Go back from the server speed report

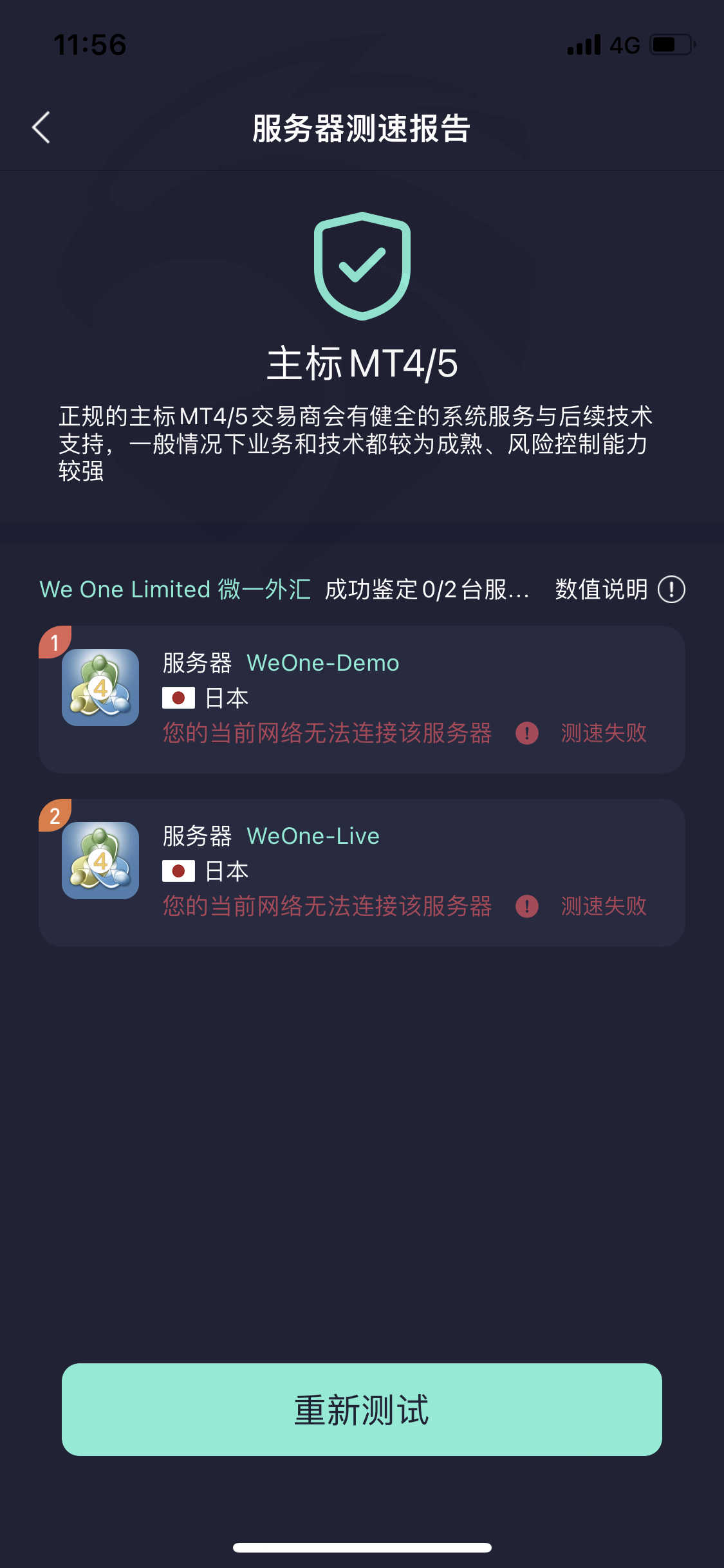pyautogui.click(x=41, y=127)
